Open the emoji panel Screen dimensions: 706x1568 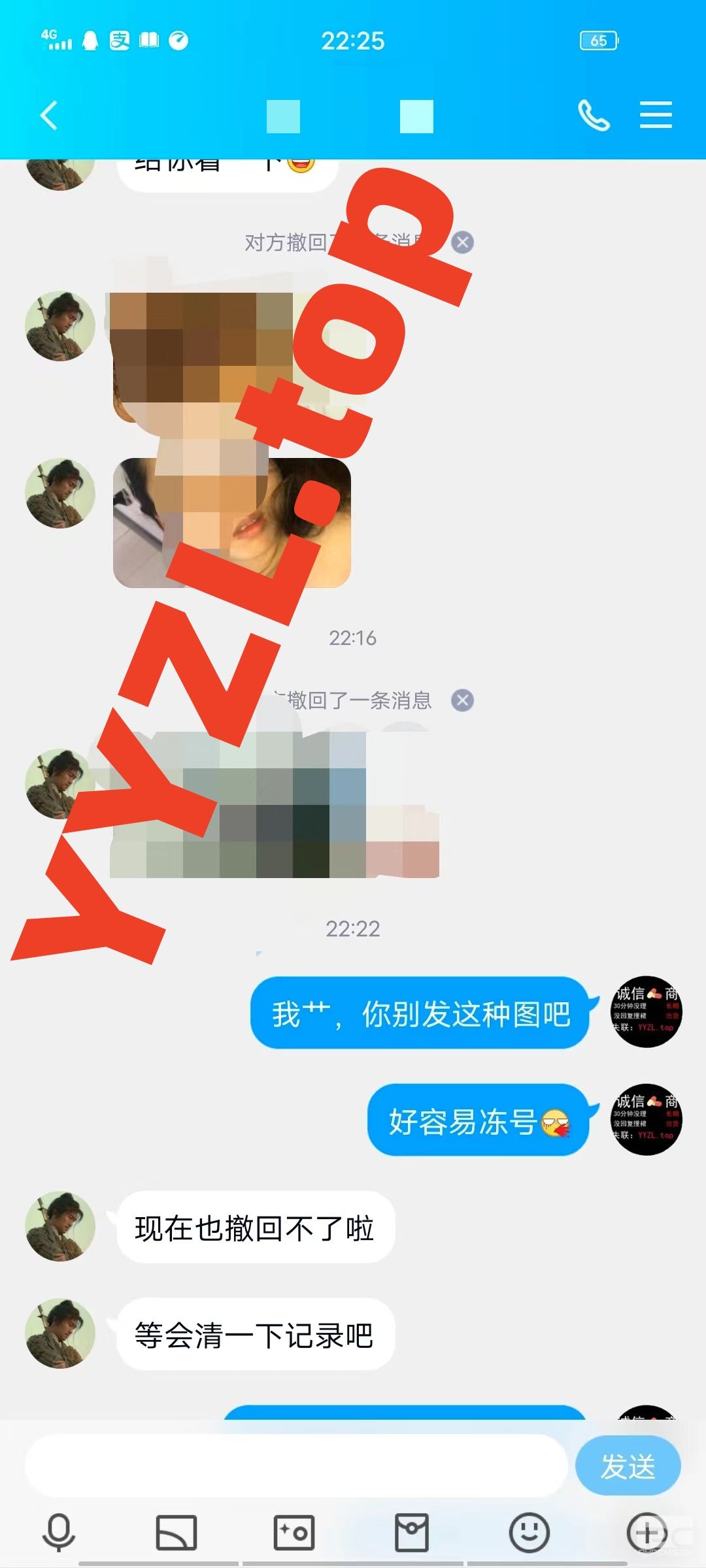tap(529, 1532)
